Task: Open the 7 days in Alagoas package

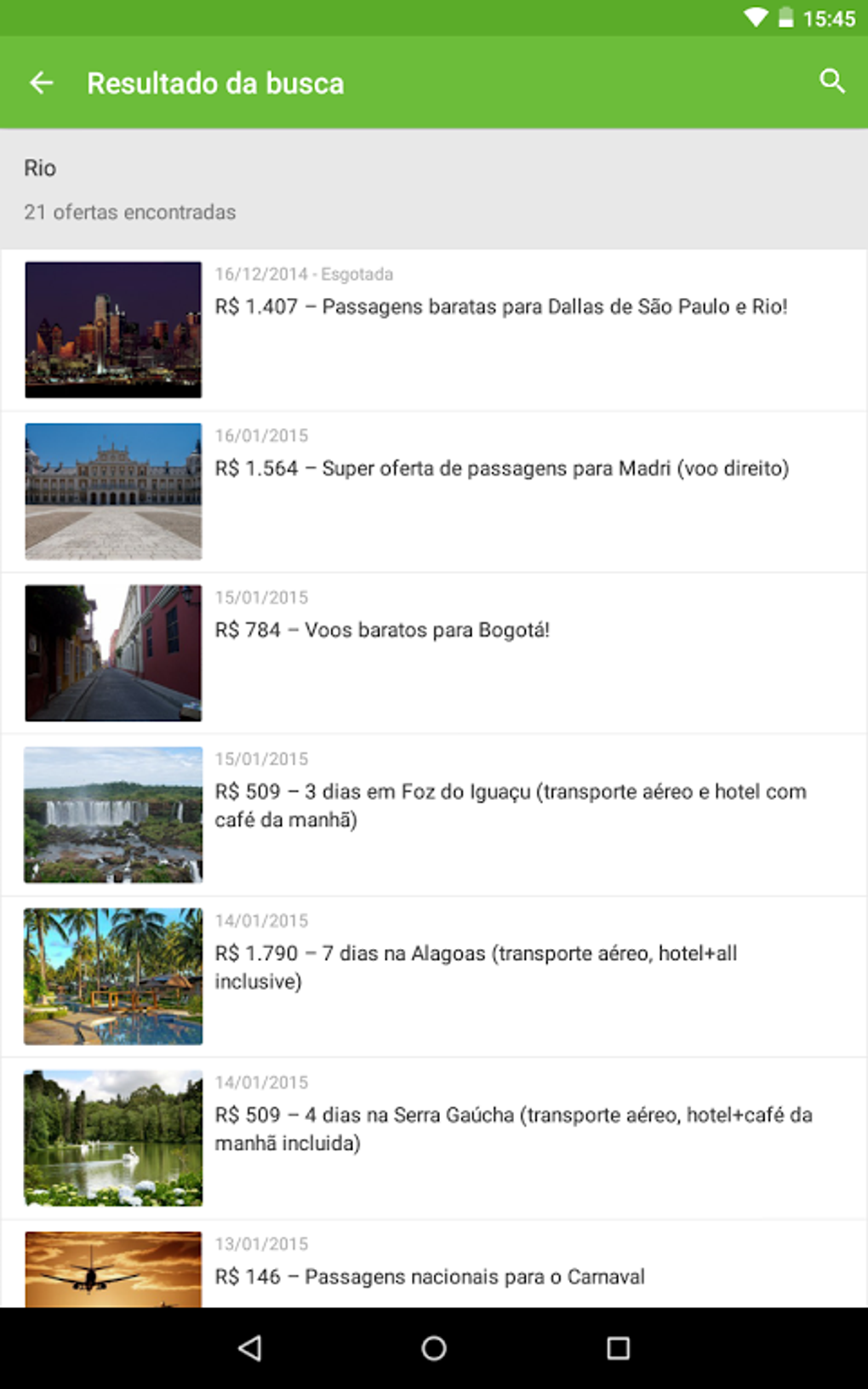Action: 476,967
